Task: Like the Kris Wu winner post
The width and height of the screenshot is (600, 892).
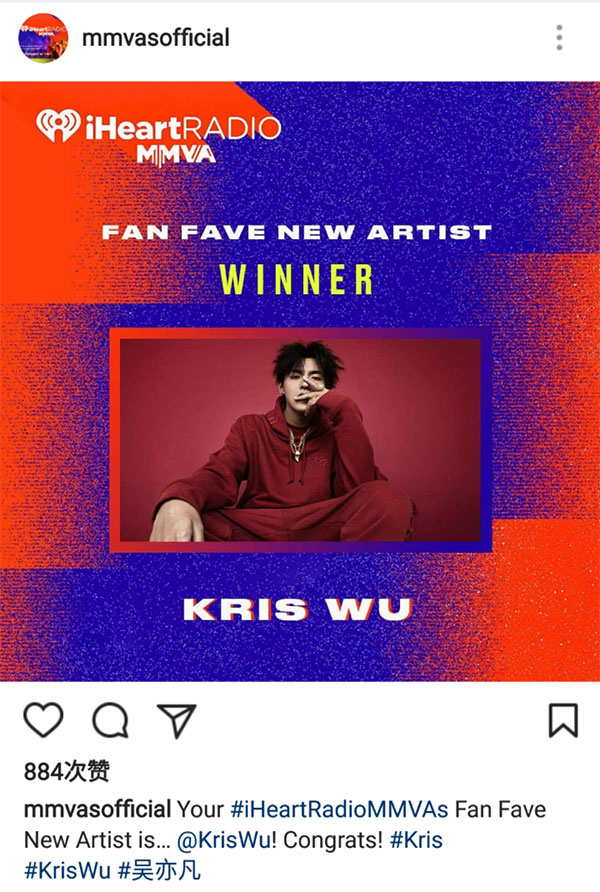Action: [x=43, y=720]
